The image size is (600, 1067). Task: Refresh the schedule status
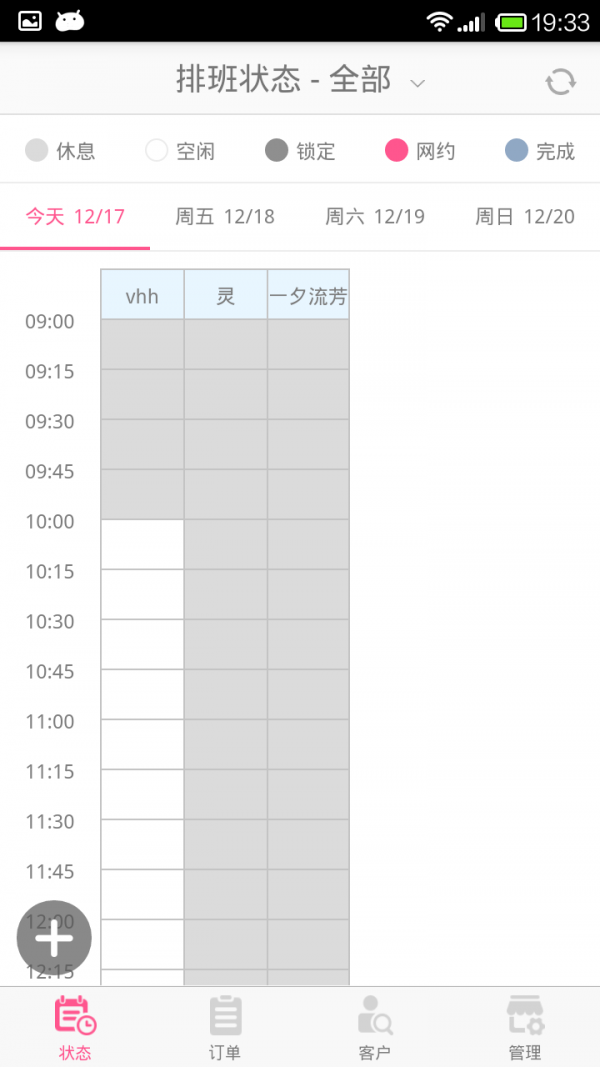[x=560, y=81]
